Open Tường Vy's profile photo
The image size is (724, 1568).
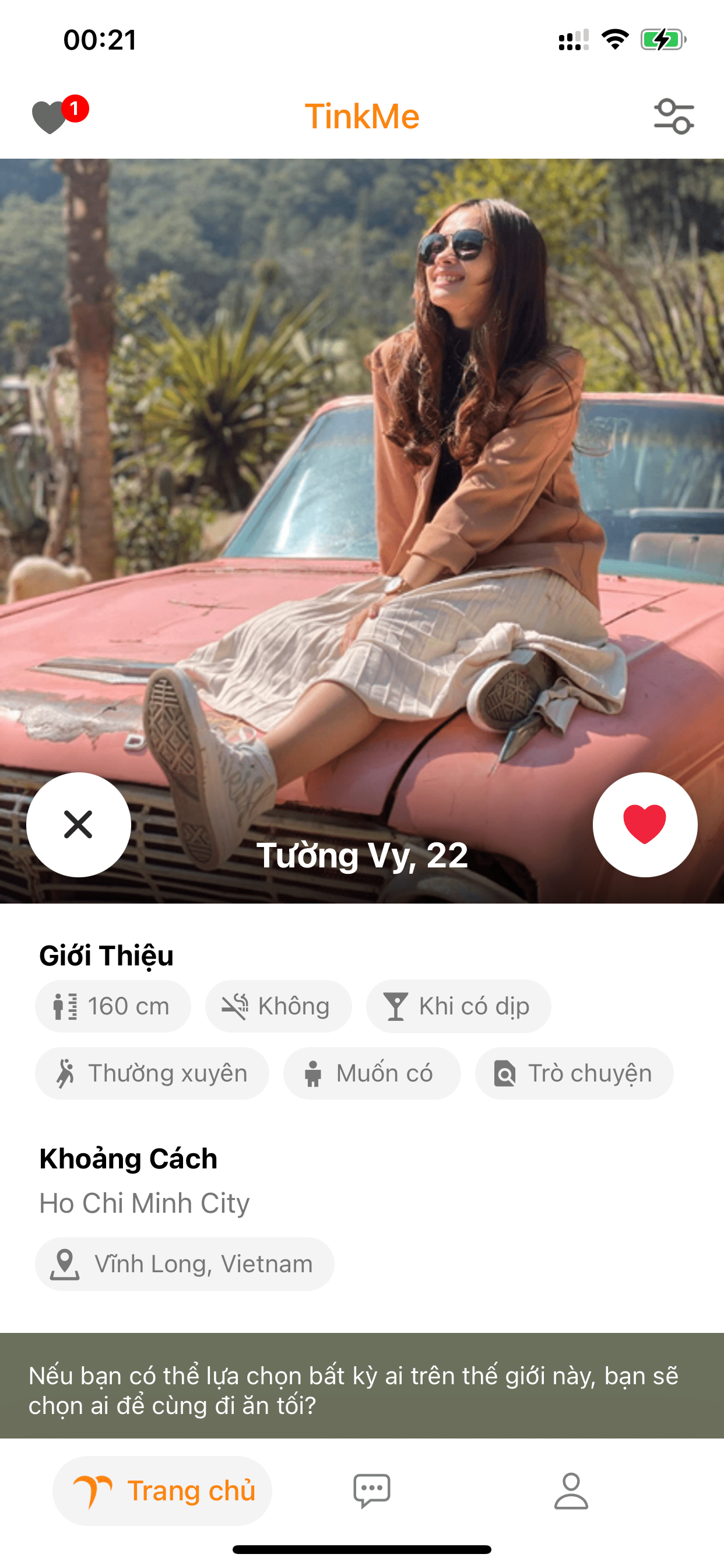[361, 487]
